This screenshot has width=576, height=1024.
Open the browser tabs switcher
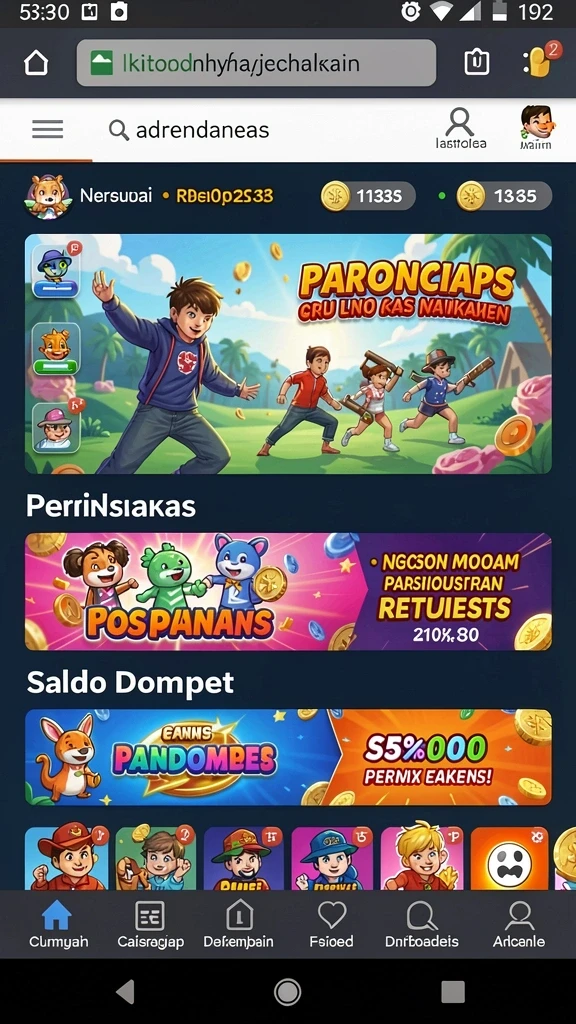[477, 63]
